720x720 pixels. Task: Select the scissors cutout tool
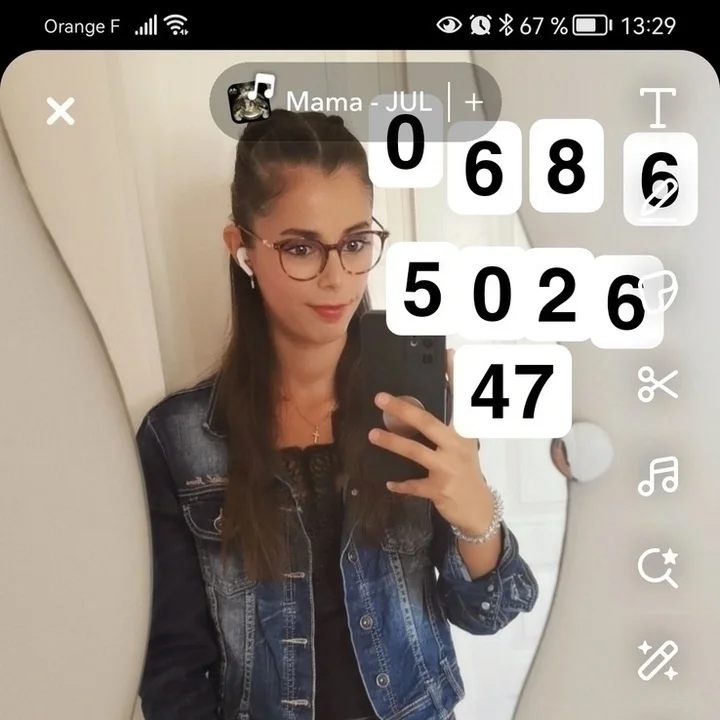coord(658,383)
